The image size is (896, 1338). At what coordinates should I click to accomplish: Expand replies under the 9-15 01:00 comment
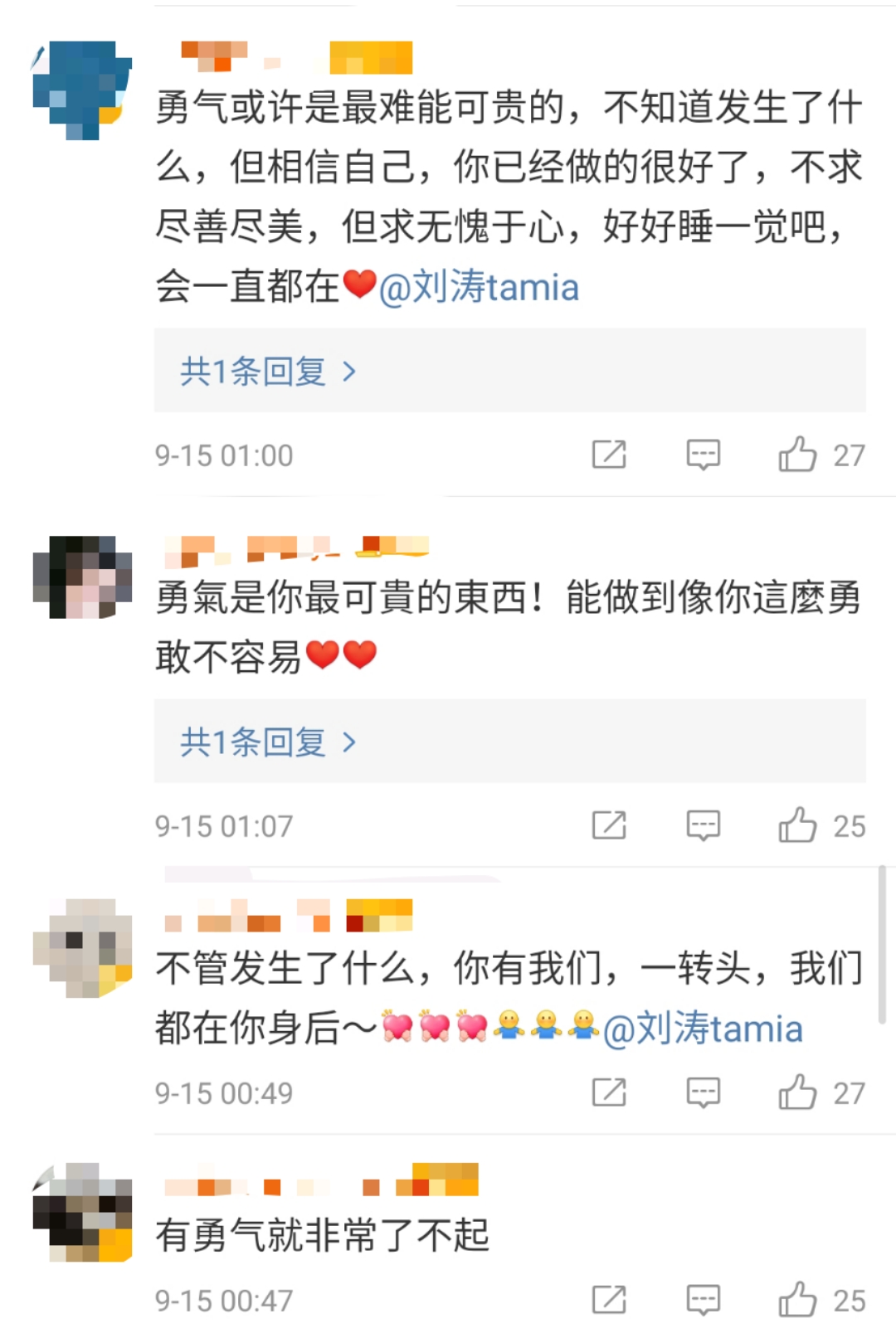267,372
